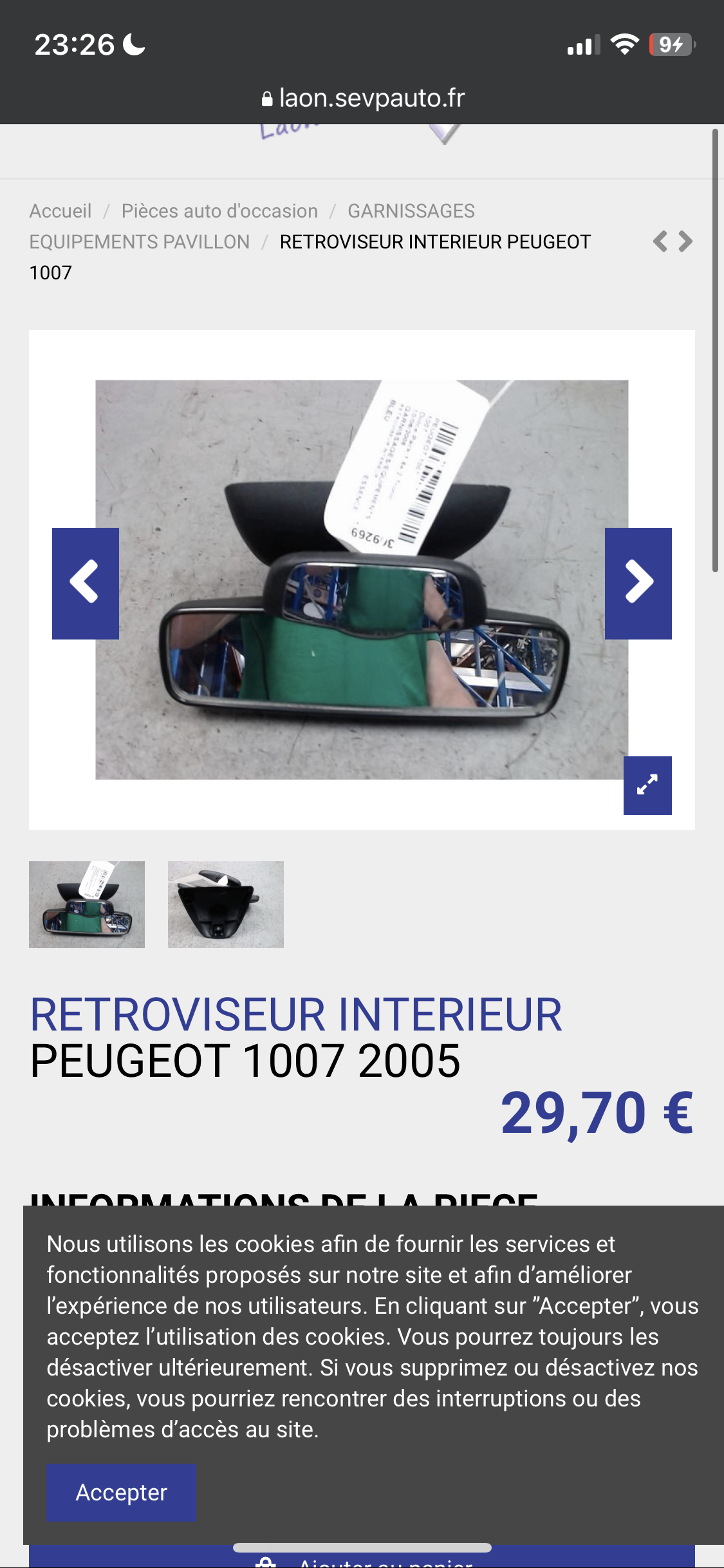
Task: Open the Pièces auto d'occasion breadcrumb
Action: click(219, 211)
